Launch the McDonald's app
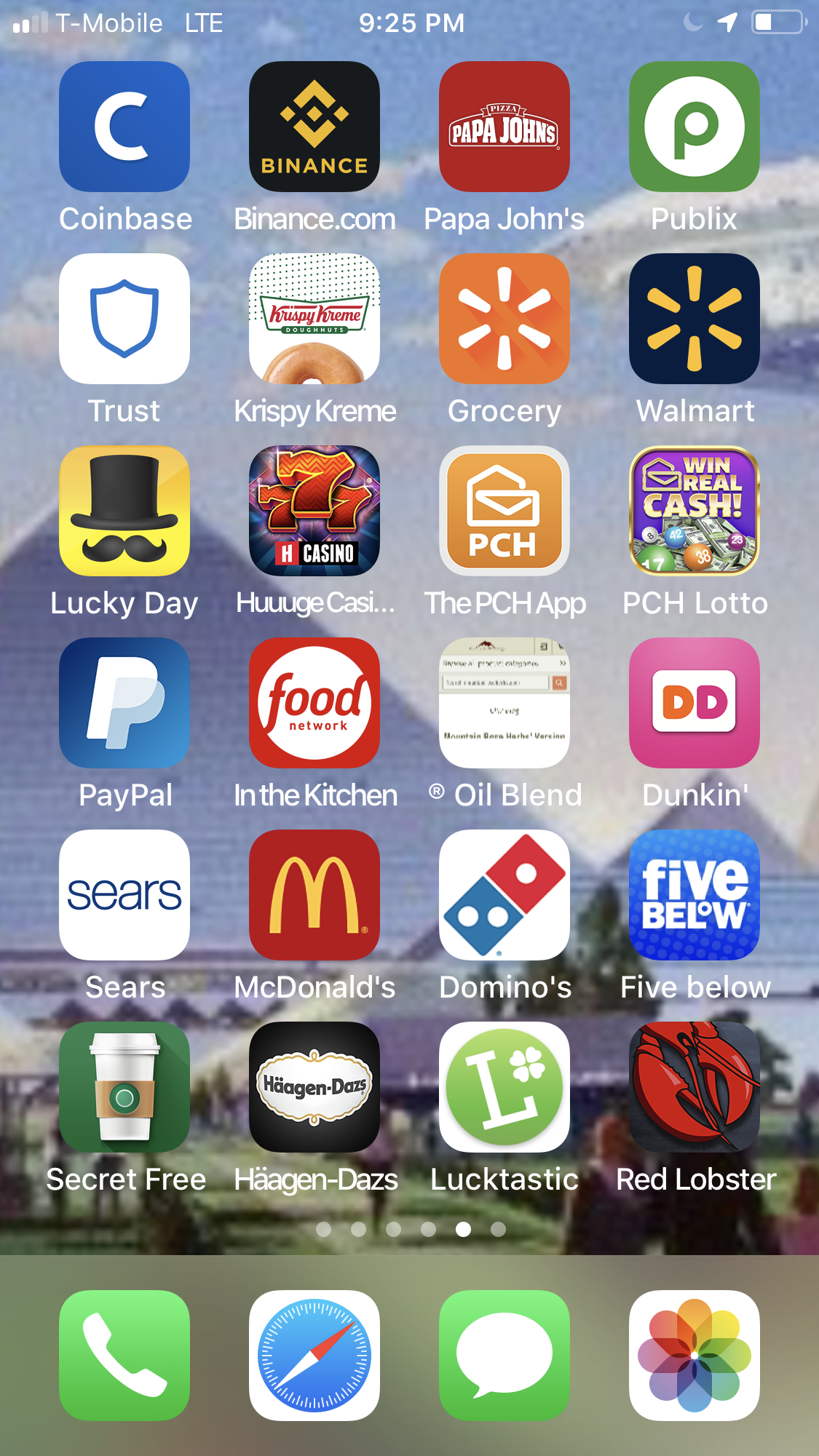The width and height of the screenshot is (819, 1456). click(314, 895)
